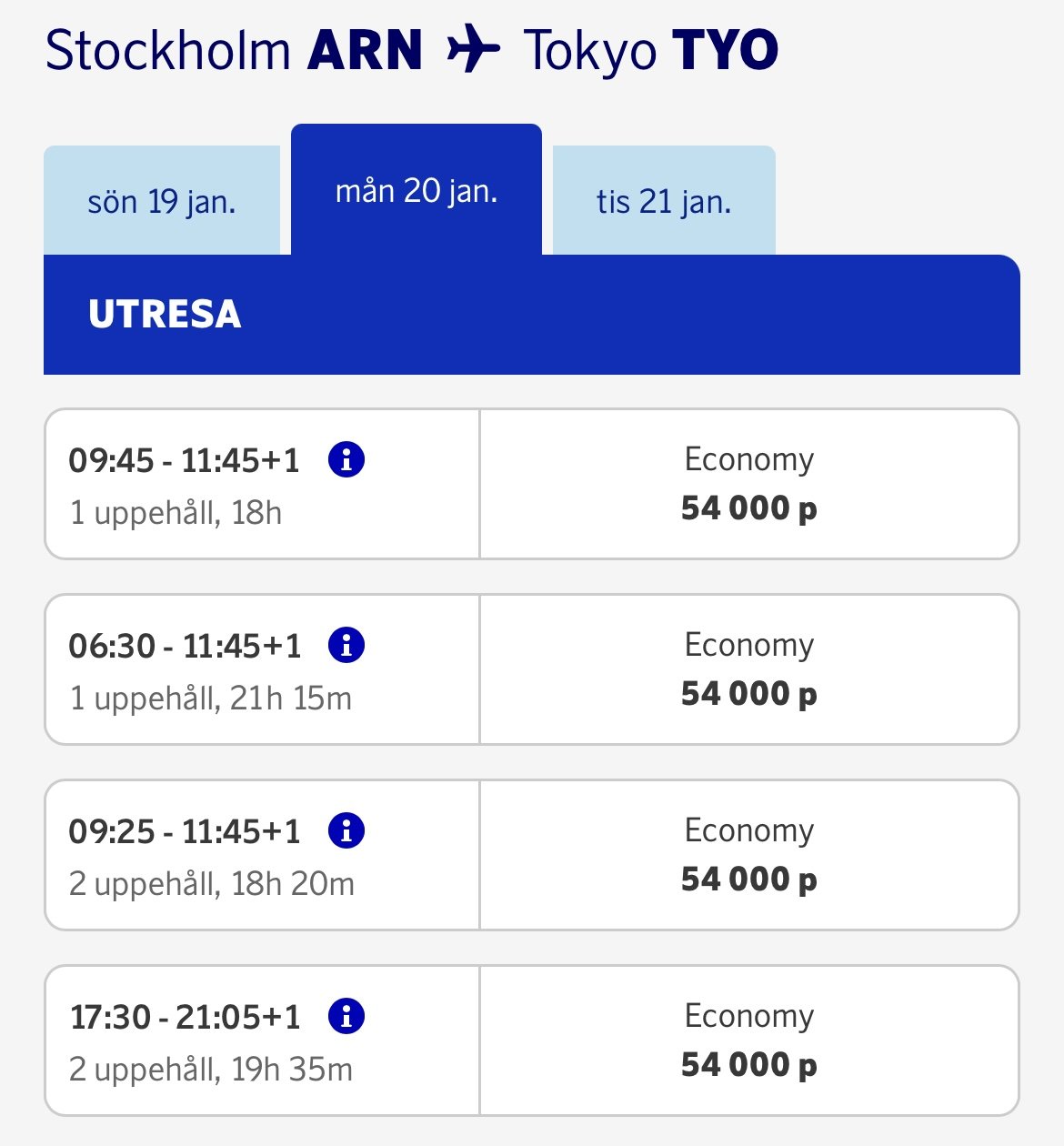The image size is (1064, 1146).
Task: Choose Economy 54 000 p on 09:45 flight
Action: (748, 484)
